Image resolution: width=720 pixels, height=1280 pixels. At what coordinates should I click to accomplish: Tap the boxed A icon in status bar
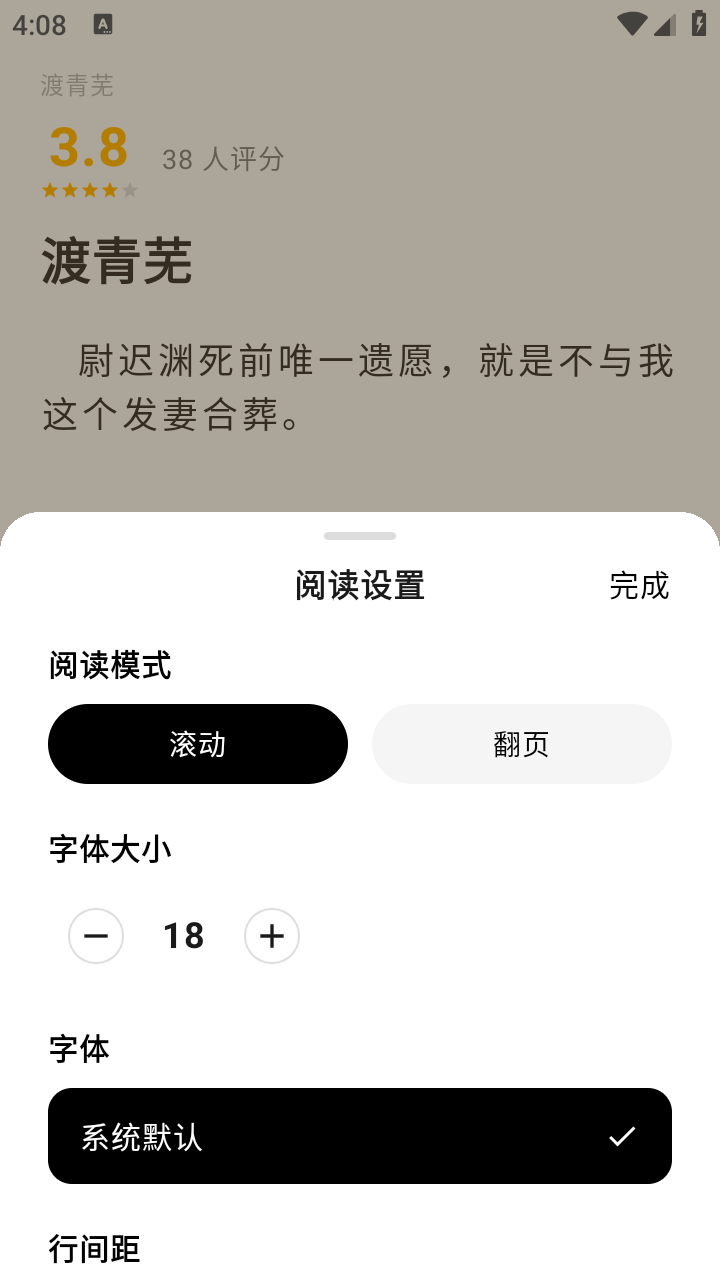pyautogui.click(x=104, y=24)
